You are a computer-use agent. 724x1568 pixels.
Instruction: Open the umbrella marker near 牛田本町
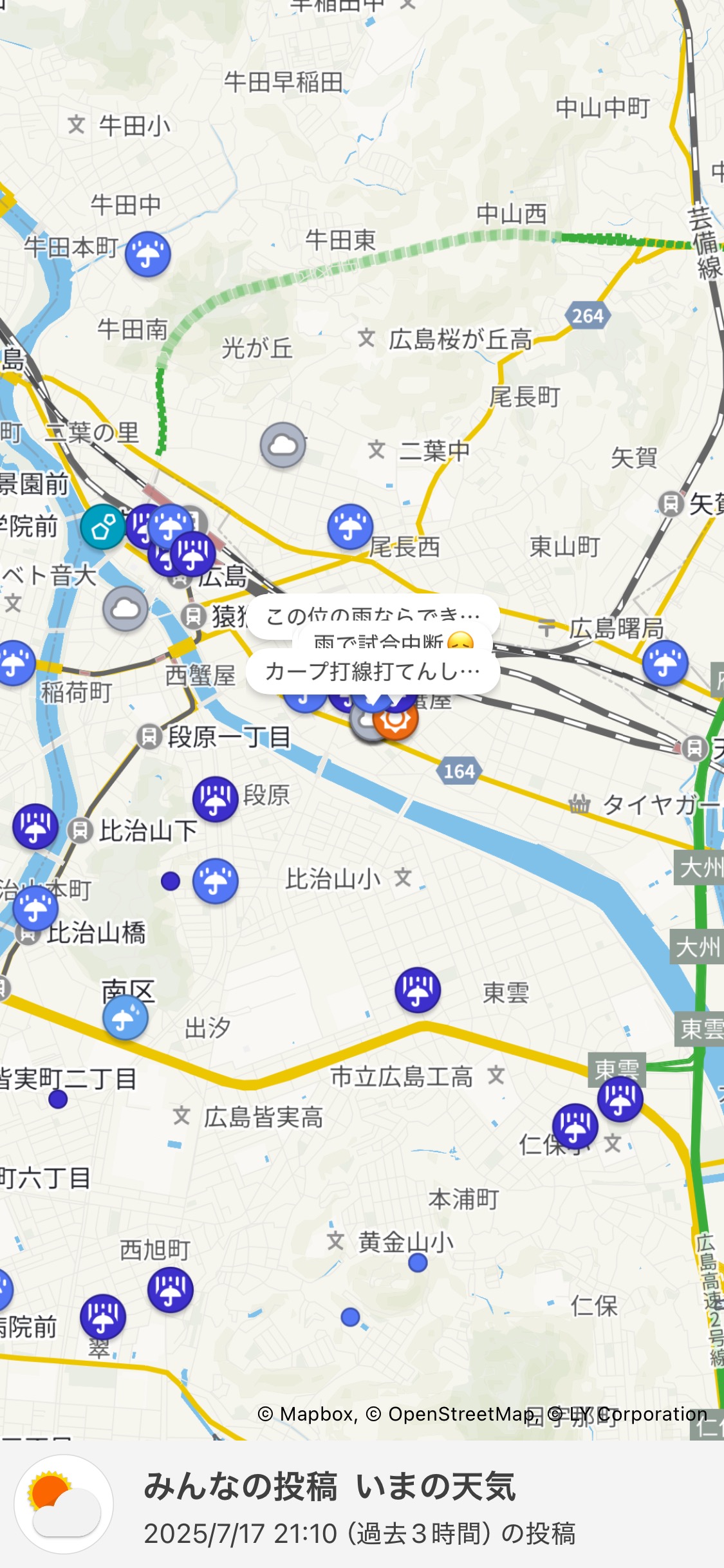coord(148,254)
